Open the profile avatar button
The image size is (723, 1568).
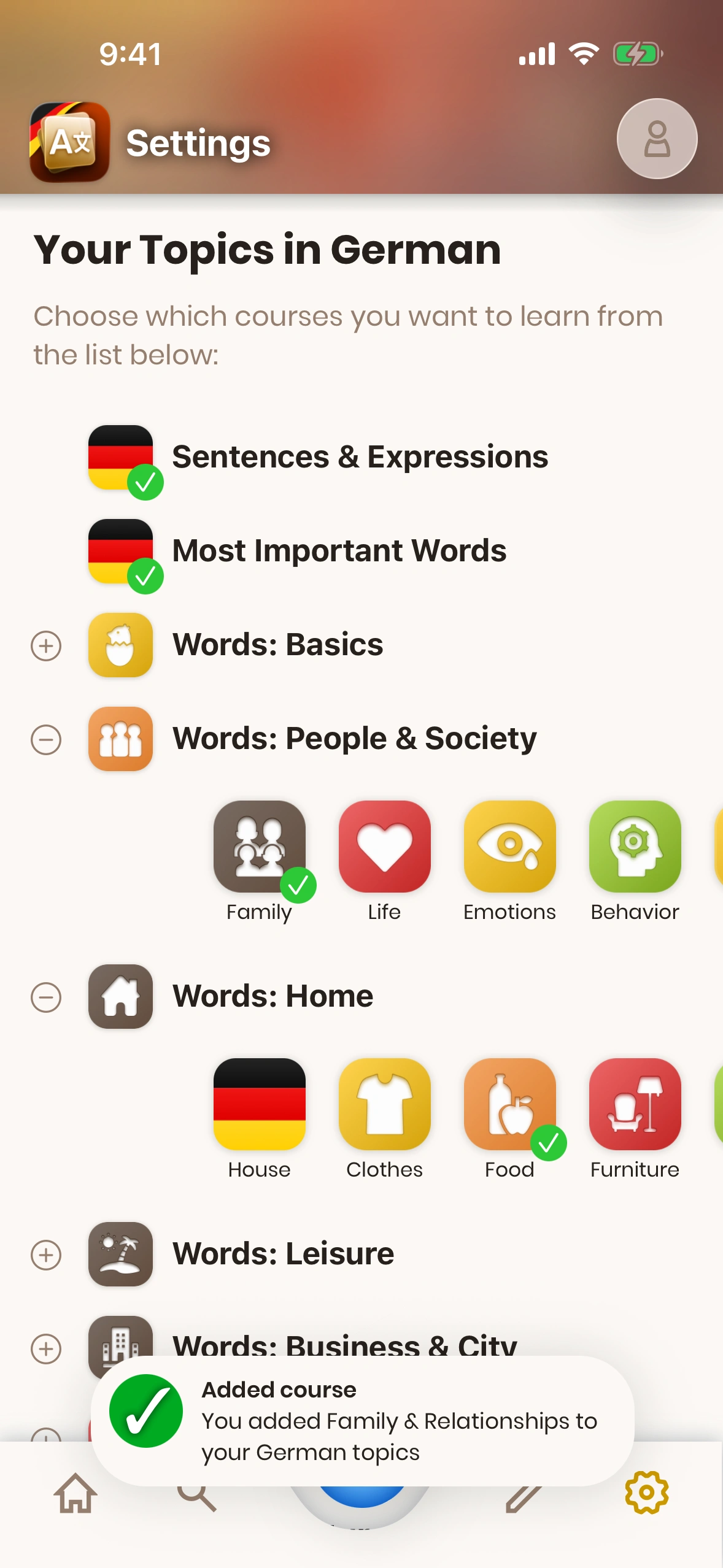[x=657, y=139]
